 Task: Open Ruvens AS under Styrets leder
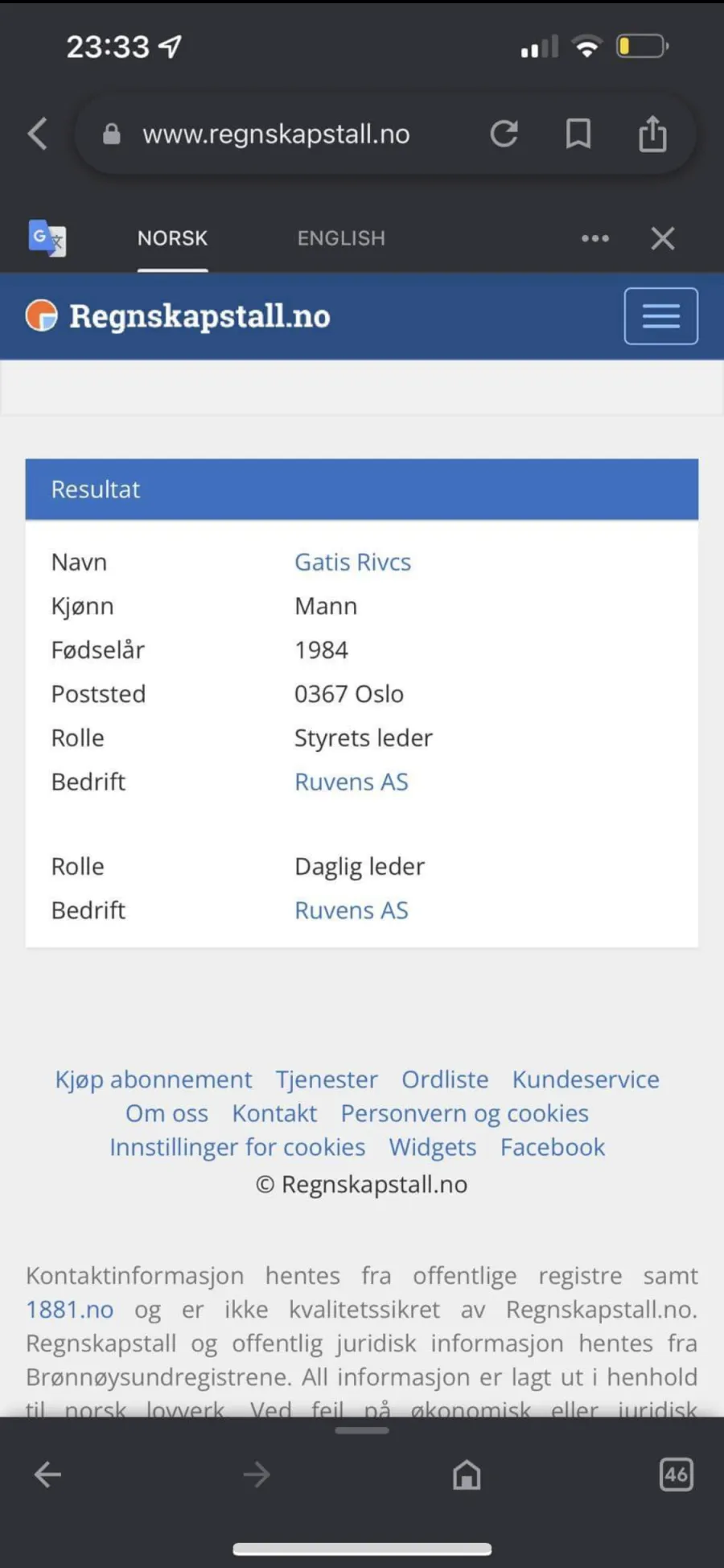click(352, 782)
